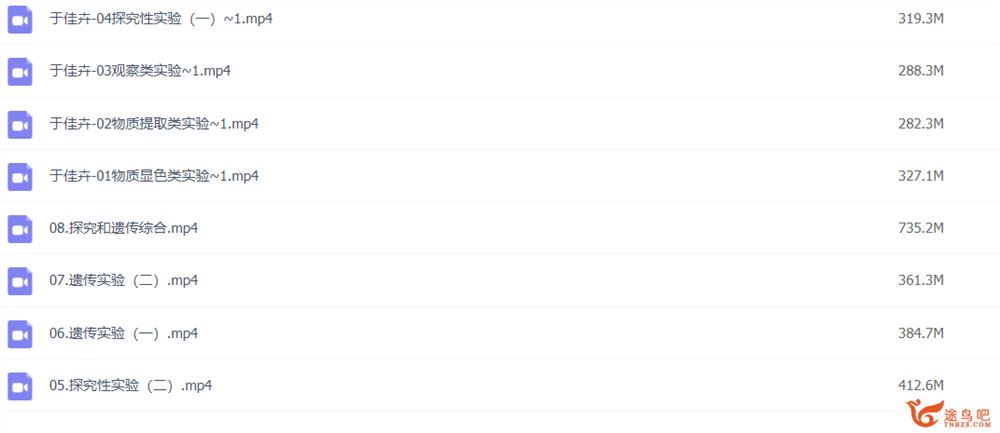Open 05.探究性实验（二）.mp4
The width and height of the screenshot is (1000, 433).
(x=130, y=385)
